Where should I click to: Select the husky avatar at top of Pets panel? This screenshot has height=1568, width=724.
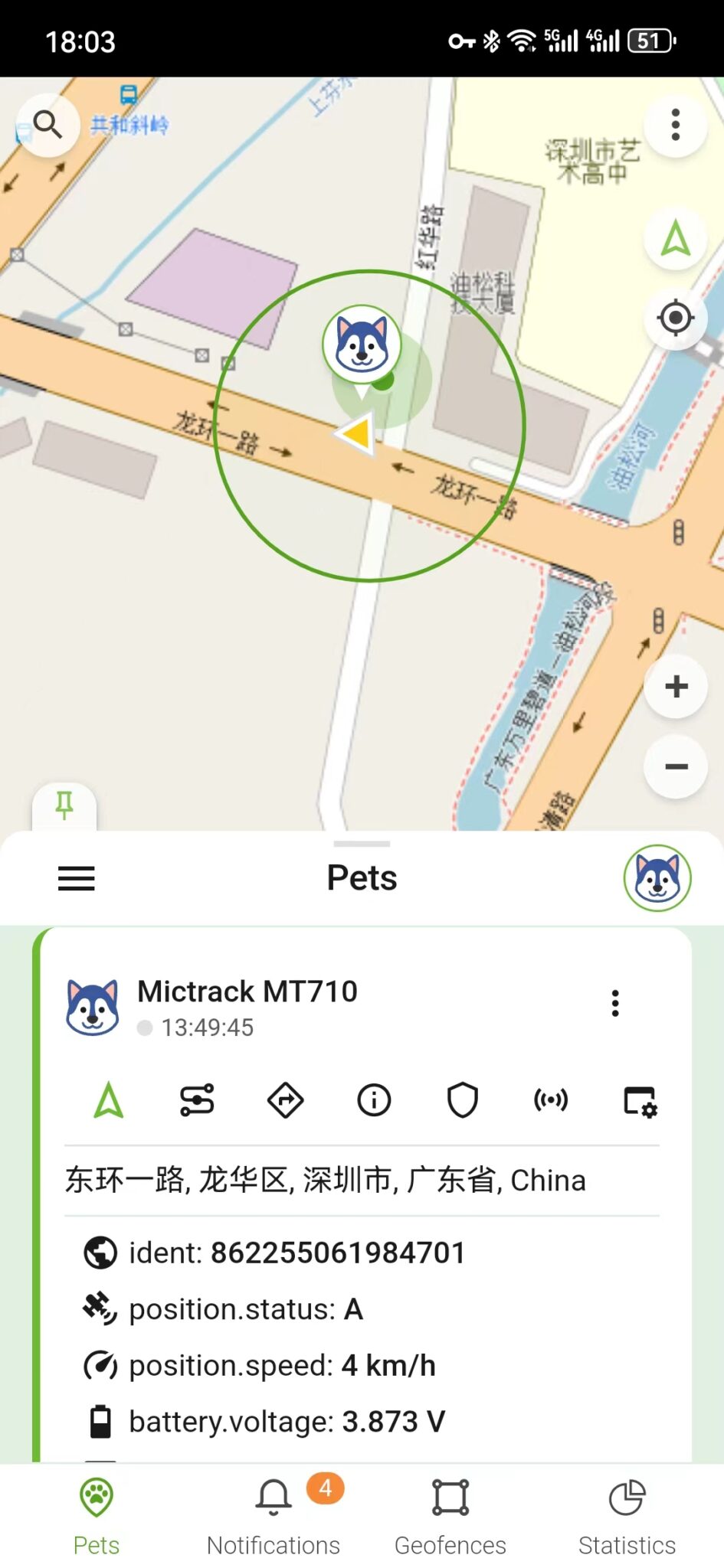click(x=657, y=878)
